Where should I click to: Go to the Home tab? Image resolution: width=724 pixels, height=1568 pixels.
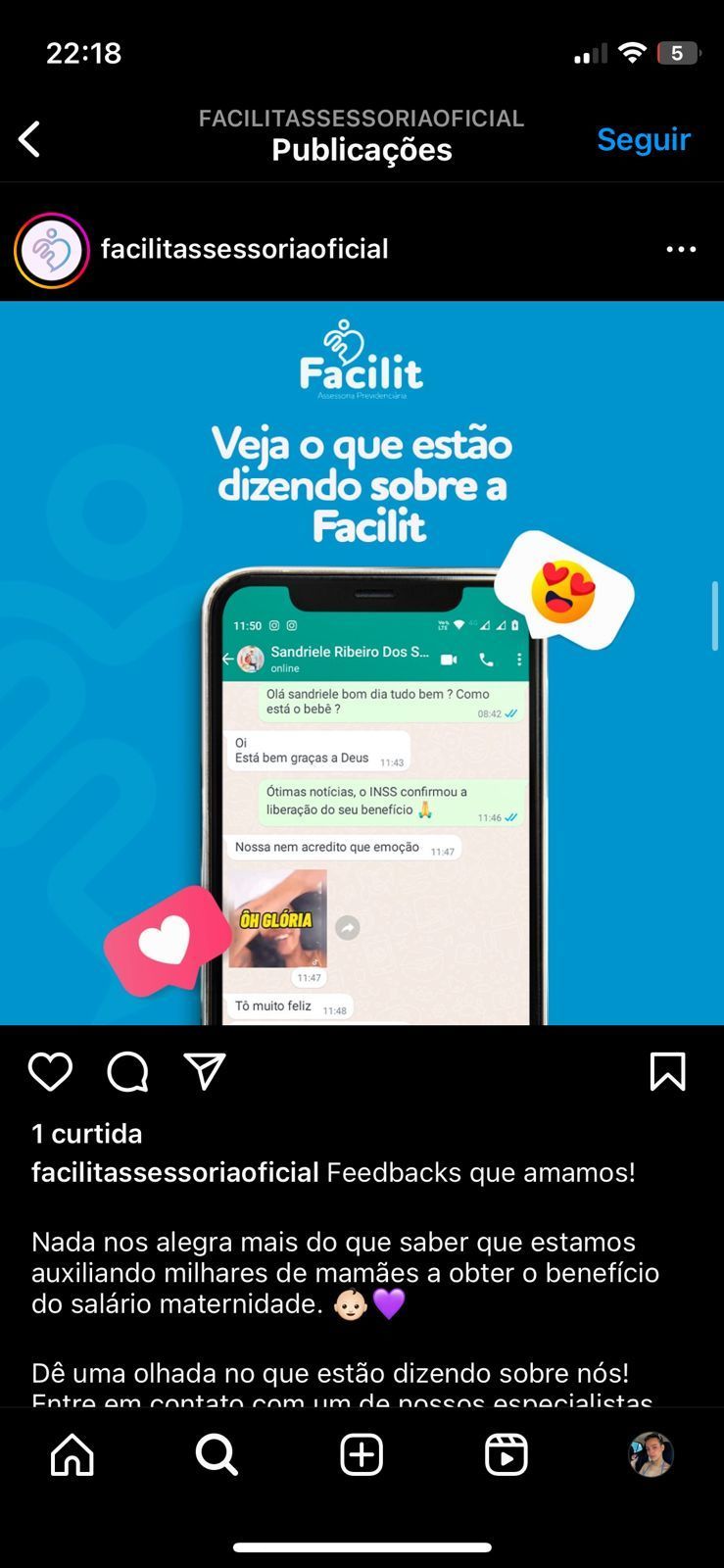point(72,1454)
